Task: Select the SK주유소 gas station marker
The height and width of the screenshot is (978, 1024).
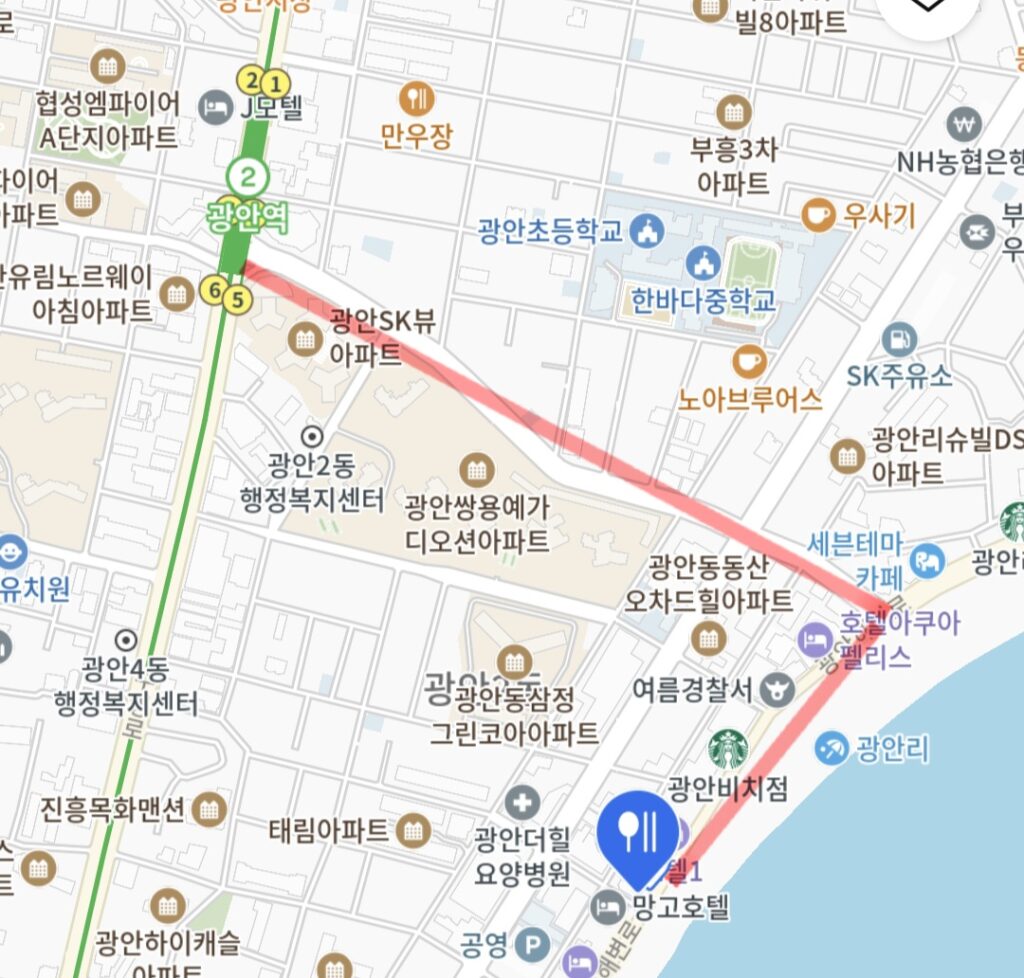Action: pyautogui.click(x=899, y=339)
